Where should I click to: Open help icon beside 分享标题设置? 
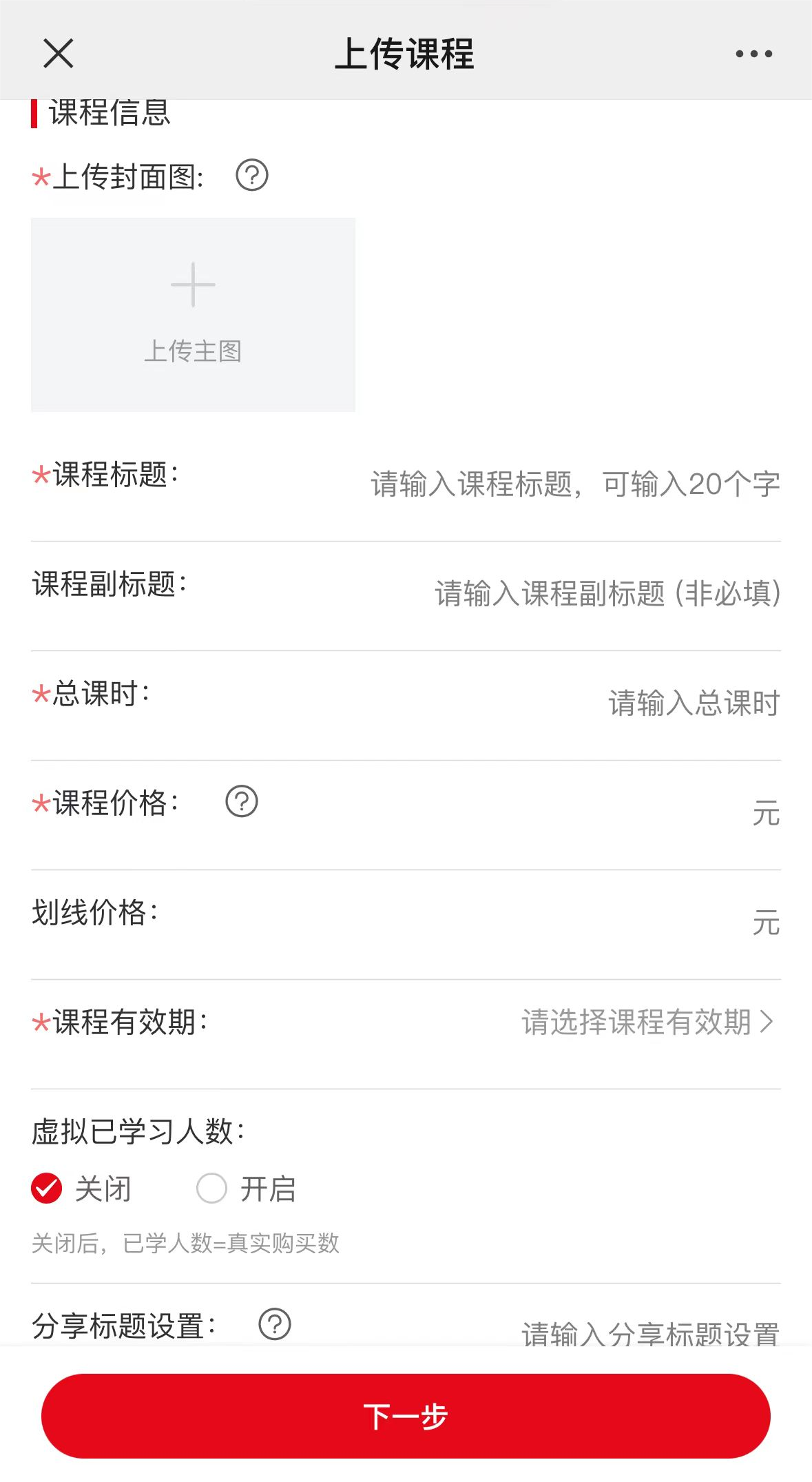point(275,1324)
